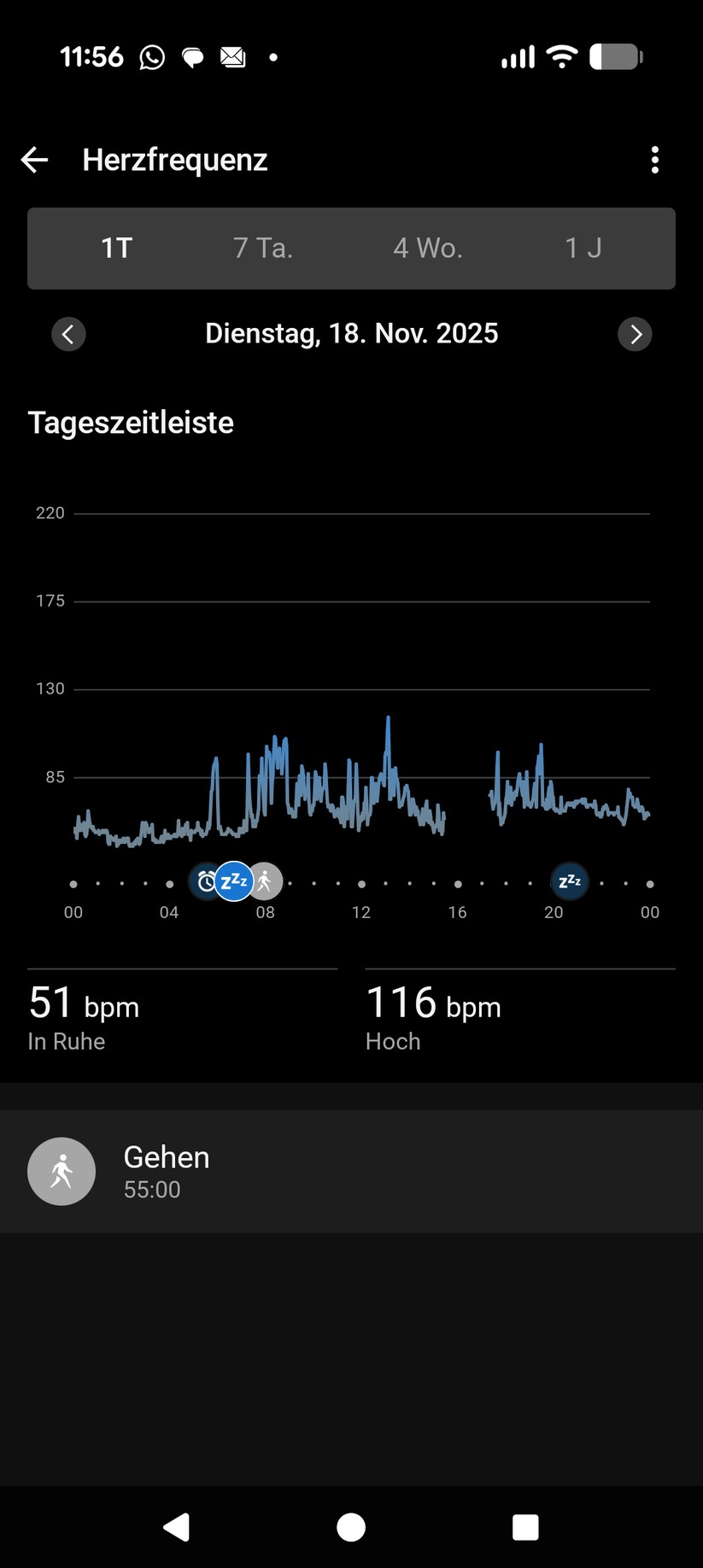Go to the next day with the right chevron
703x1568 pixels.
[x=635, y=334]
